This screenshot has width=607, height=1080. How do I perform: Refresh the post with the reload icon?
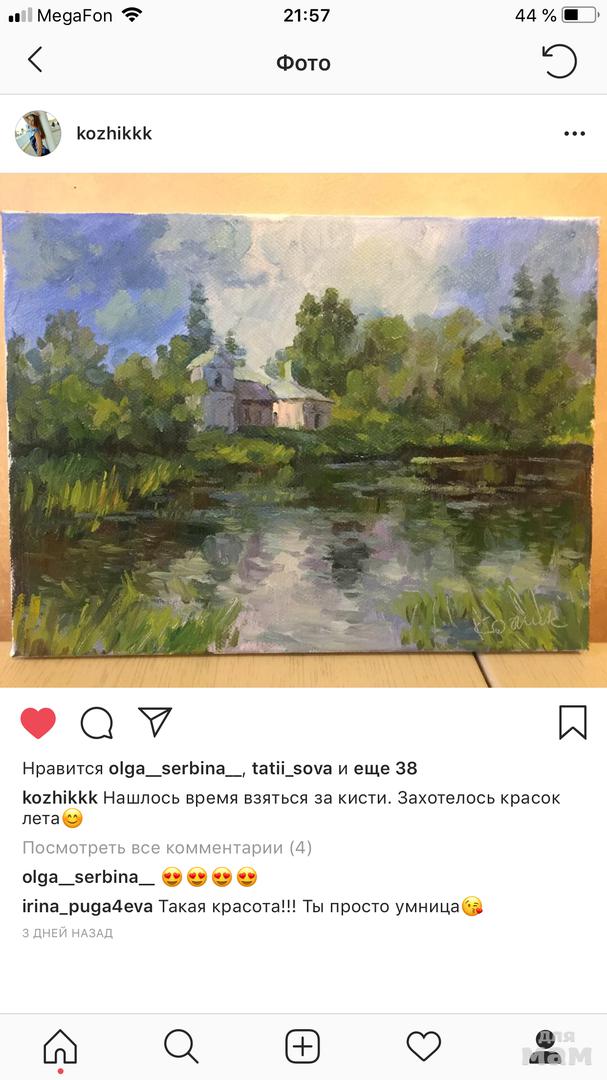pyautogui.click(x=559, y=61)
